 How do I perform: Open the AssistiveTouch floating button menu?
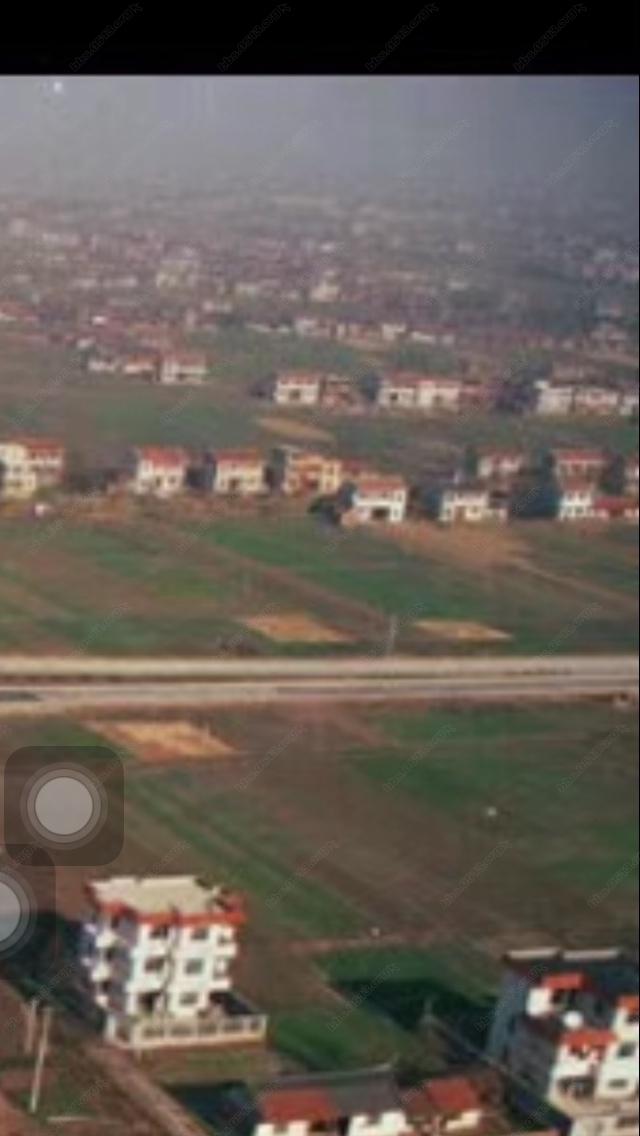click(x=64, y=806)
